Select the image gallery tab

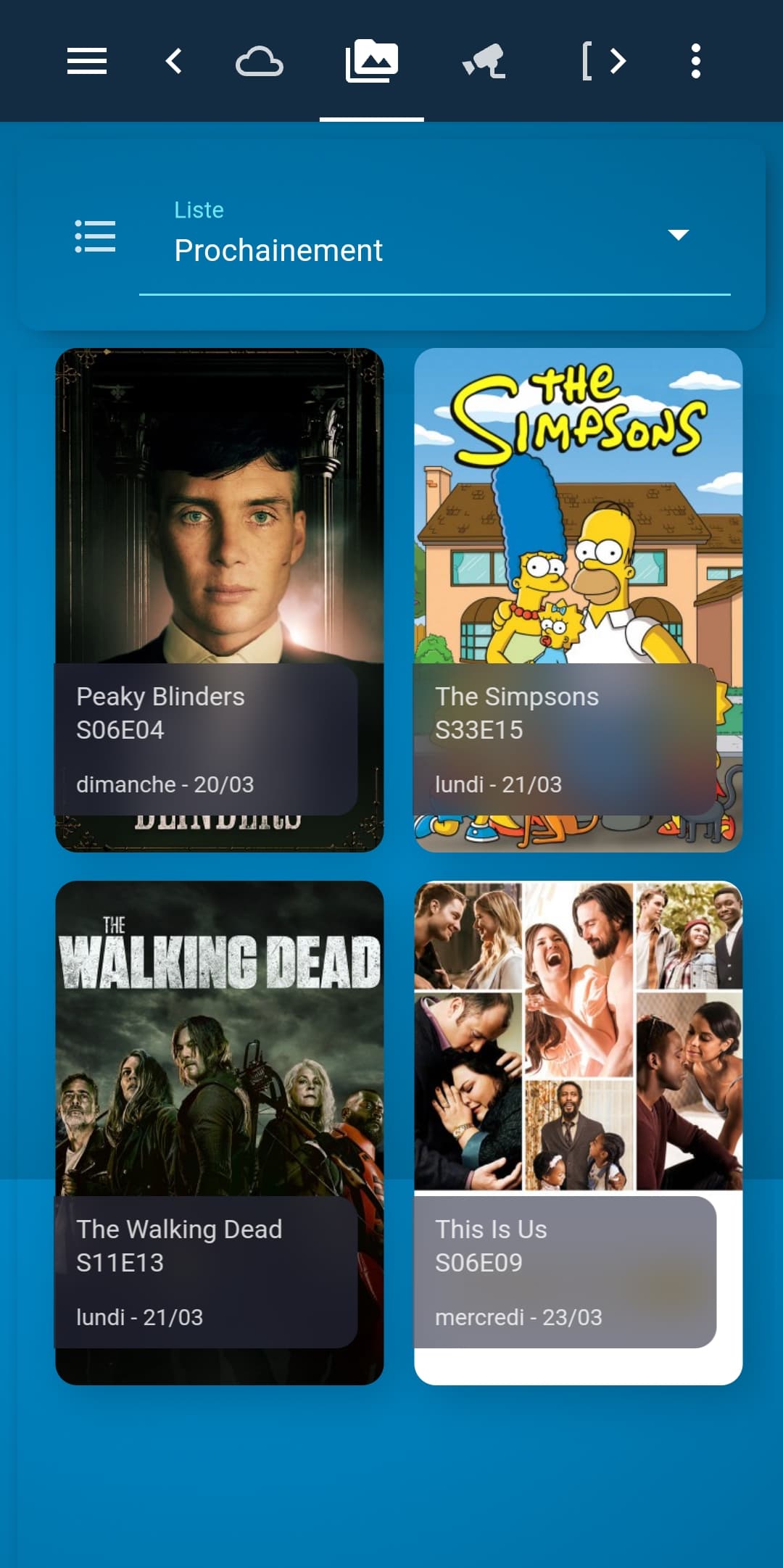click(372, 61)
